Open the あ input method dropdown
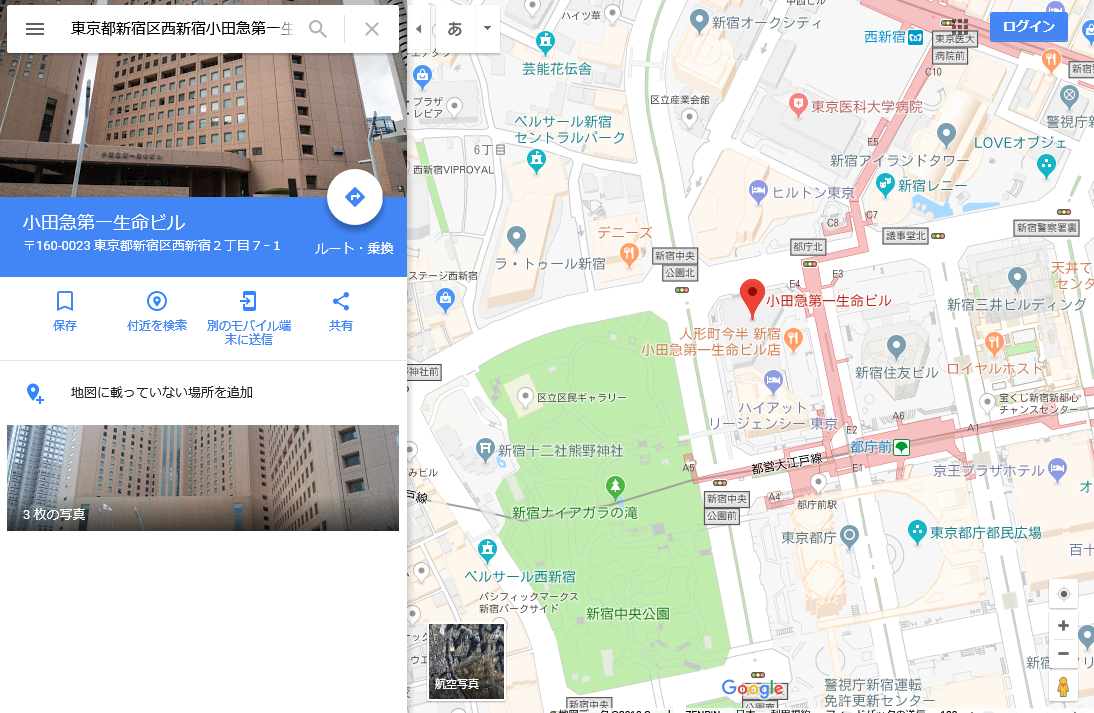The image size is (1094, 713). tap(487, 28)
